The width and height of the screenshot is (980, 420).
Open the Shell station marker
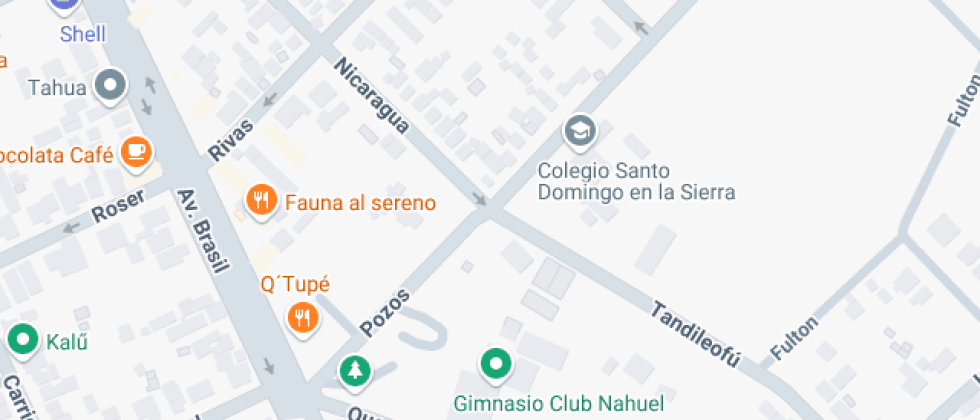coord(65,5)
